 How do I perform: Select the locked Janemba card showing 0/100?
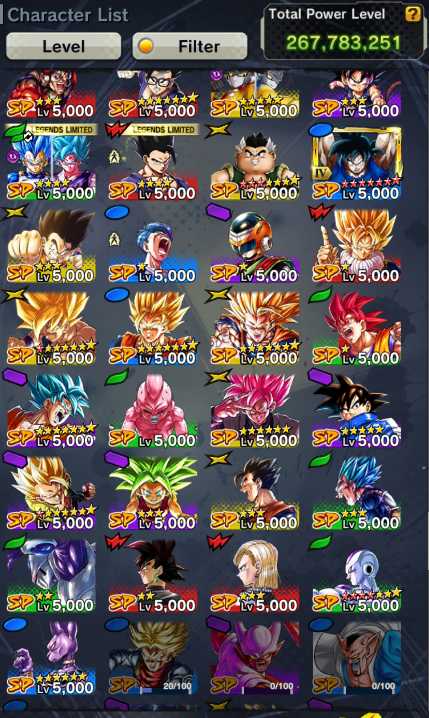pyautogui.click(x=255, y=658)
